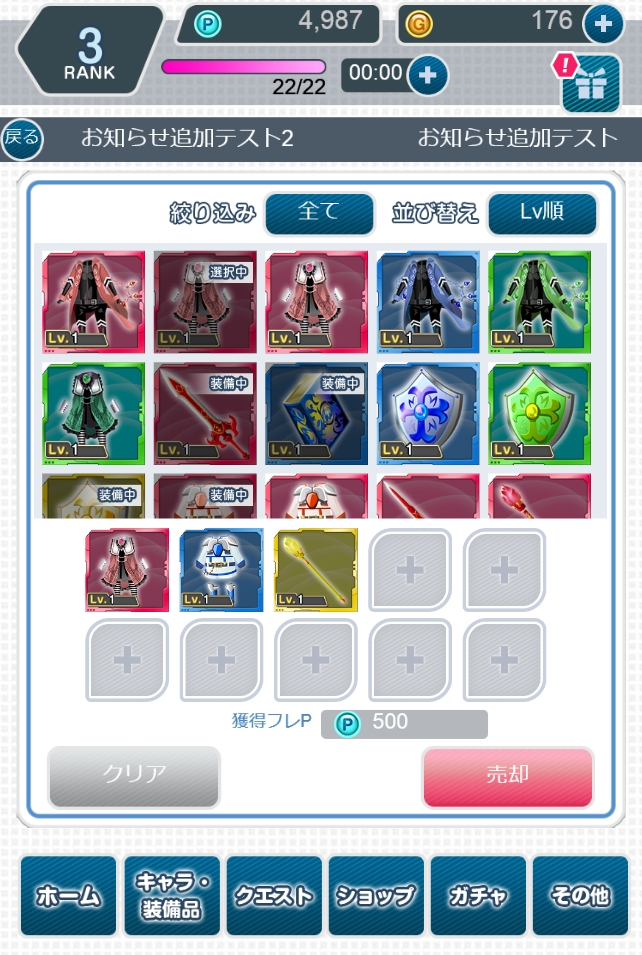Open the gift box icon

click(x=590, y=85)
